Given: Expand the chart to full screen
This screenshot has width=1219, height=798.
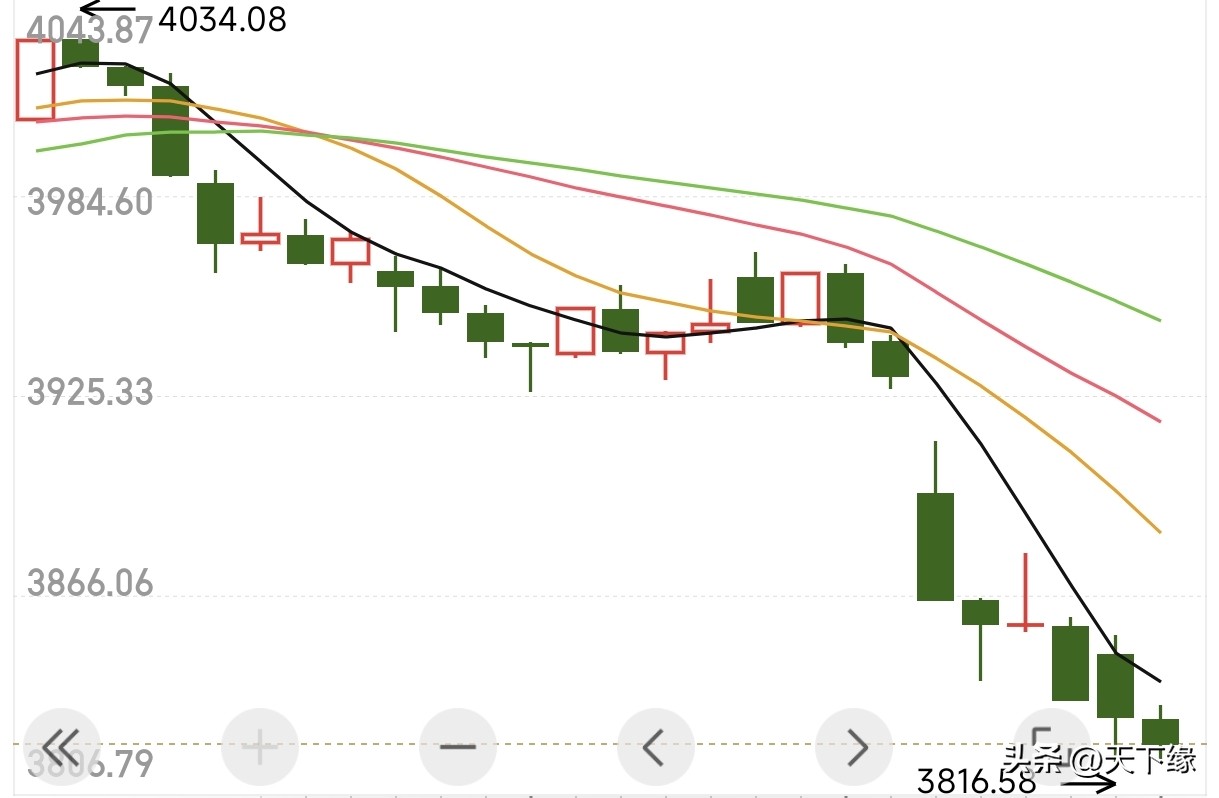Looking at the screenshot, I should pos(1050,745).
